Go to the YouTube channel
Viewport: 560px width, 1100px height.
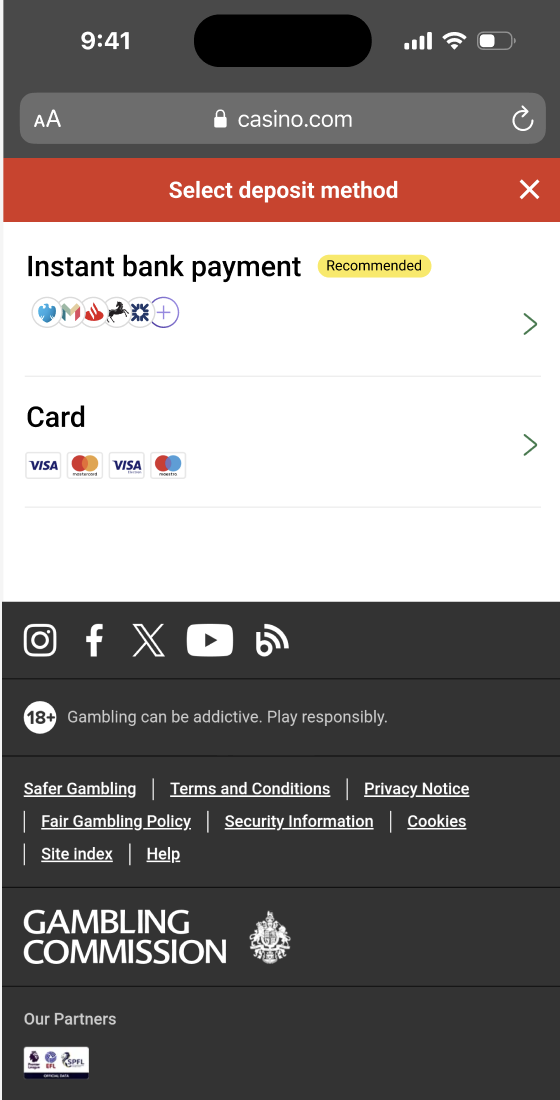(x=210, y=640)
